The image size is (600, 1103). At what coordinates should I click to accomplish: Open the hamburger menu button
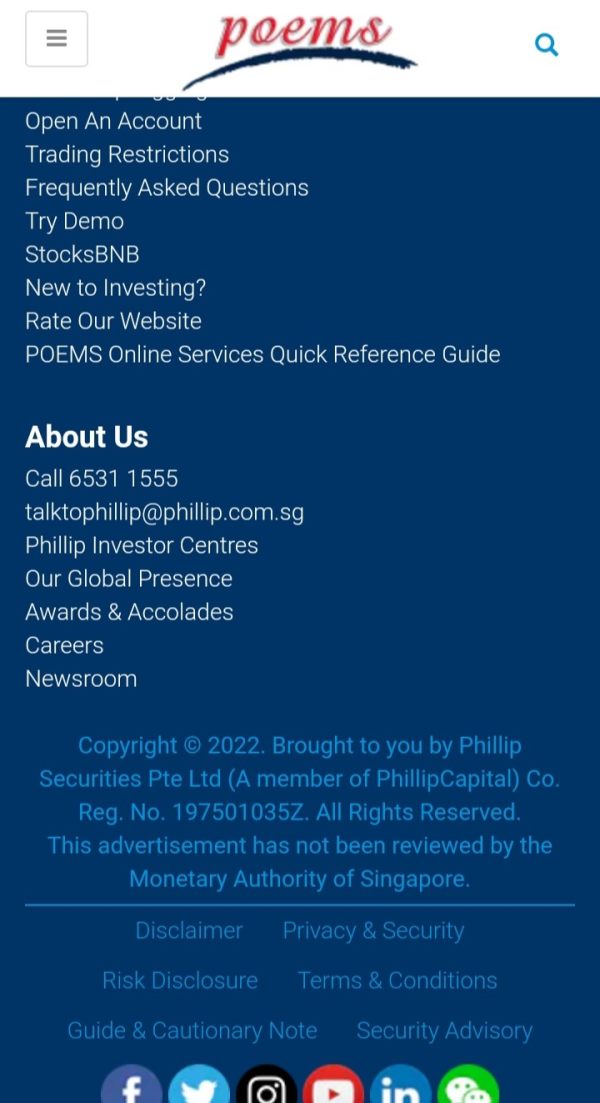click(x=56, y=39)
